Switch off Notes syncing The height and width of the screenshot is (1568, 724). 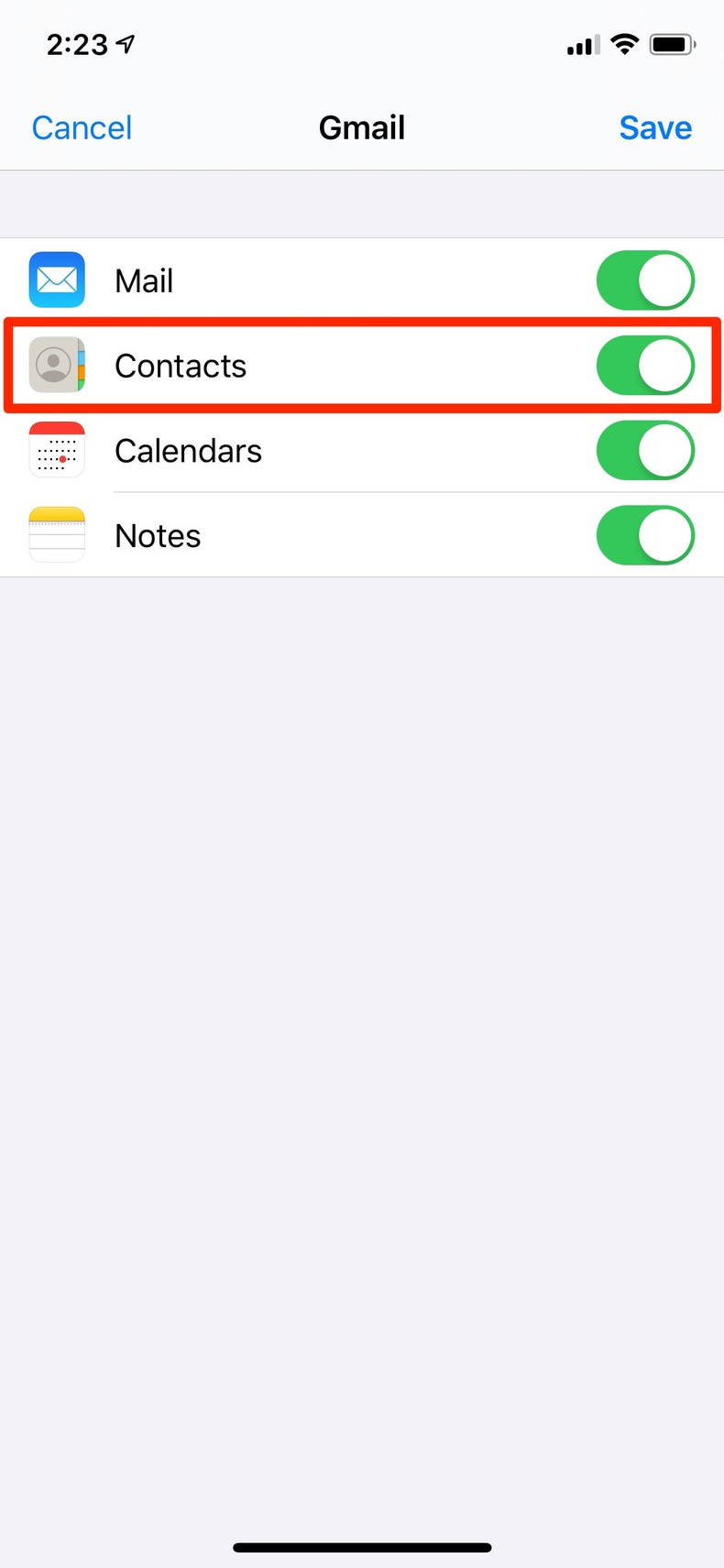coord(645,536)
